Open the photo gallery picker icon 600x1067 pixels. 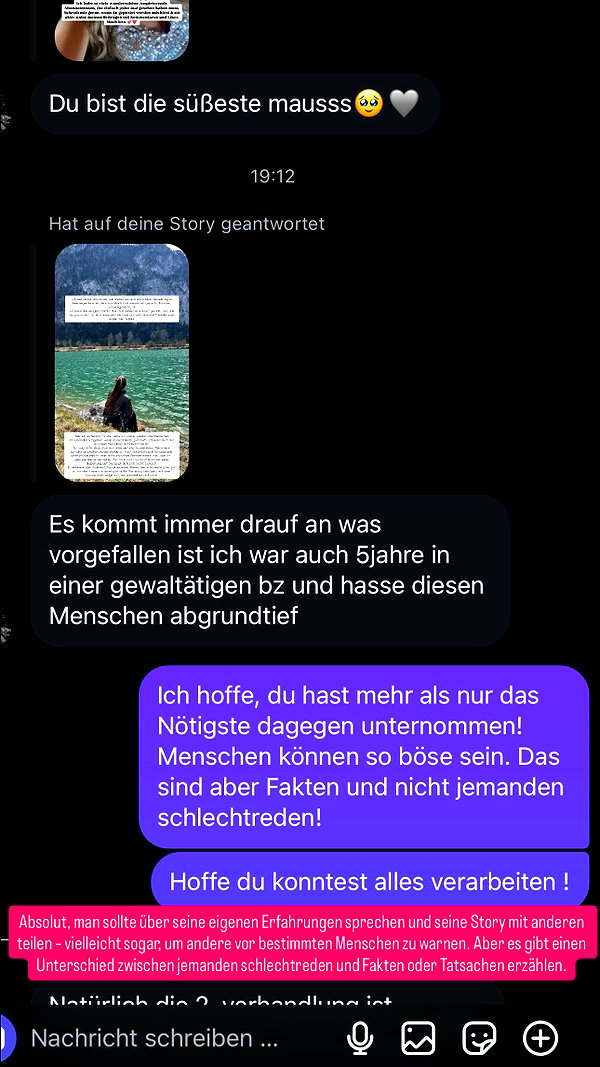(x=418, y=1038)
